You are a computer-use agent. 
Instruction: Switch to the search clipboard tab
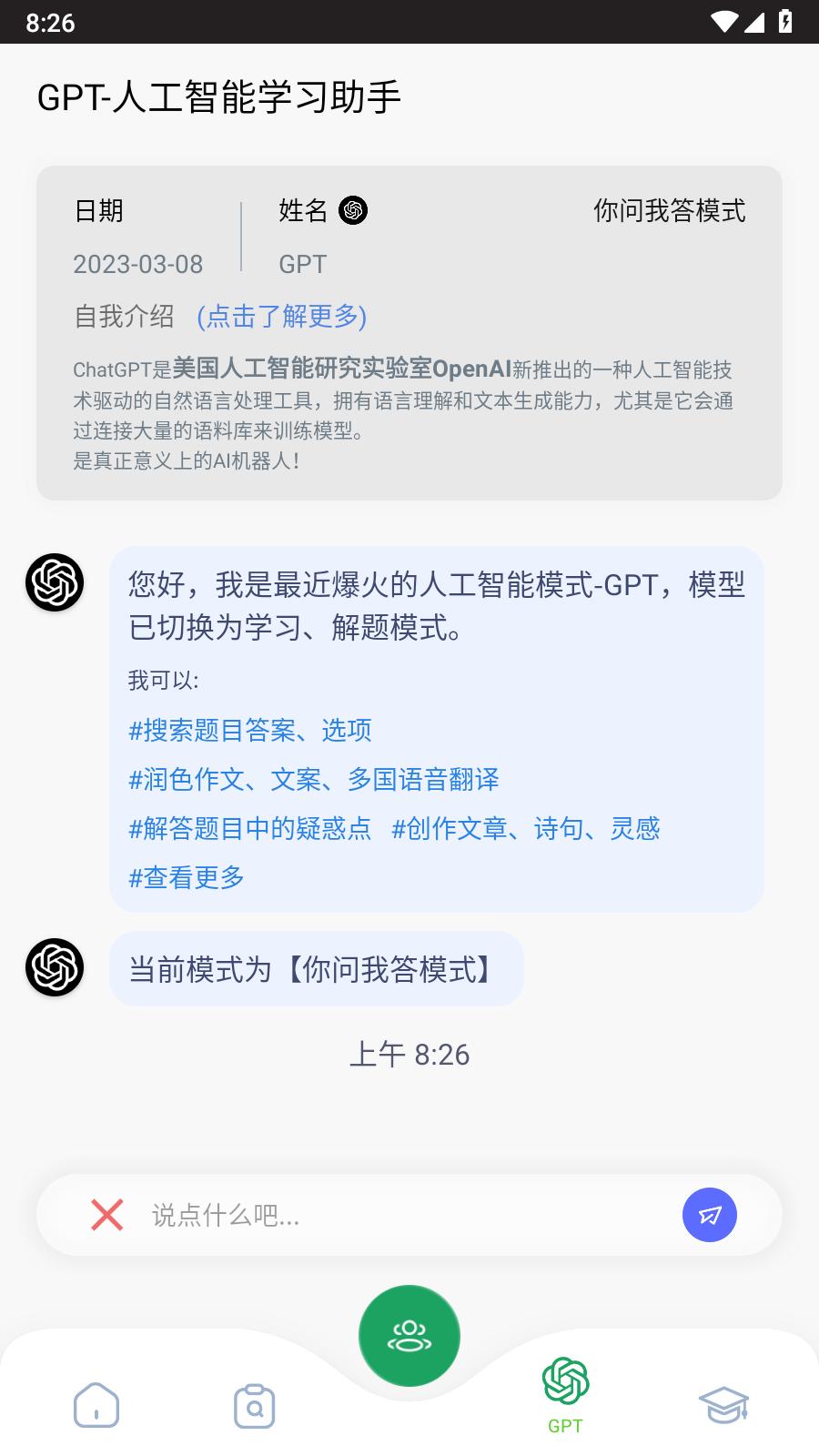coord(255,1406)
